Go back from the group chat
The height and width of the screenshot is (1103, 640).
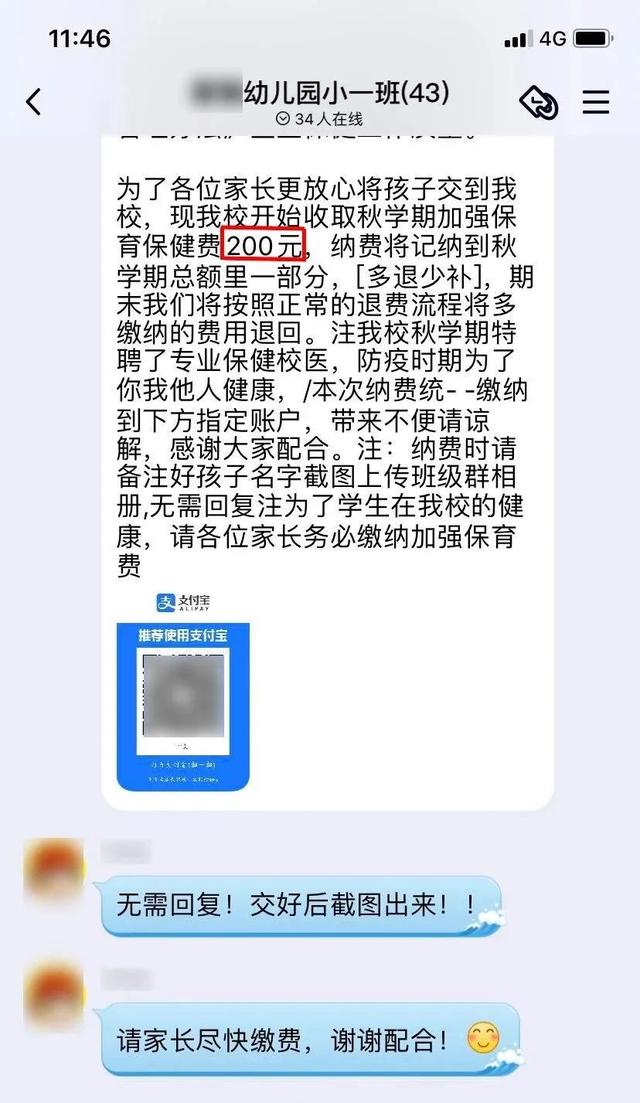[x=34, y=101]
